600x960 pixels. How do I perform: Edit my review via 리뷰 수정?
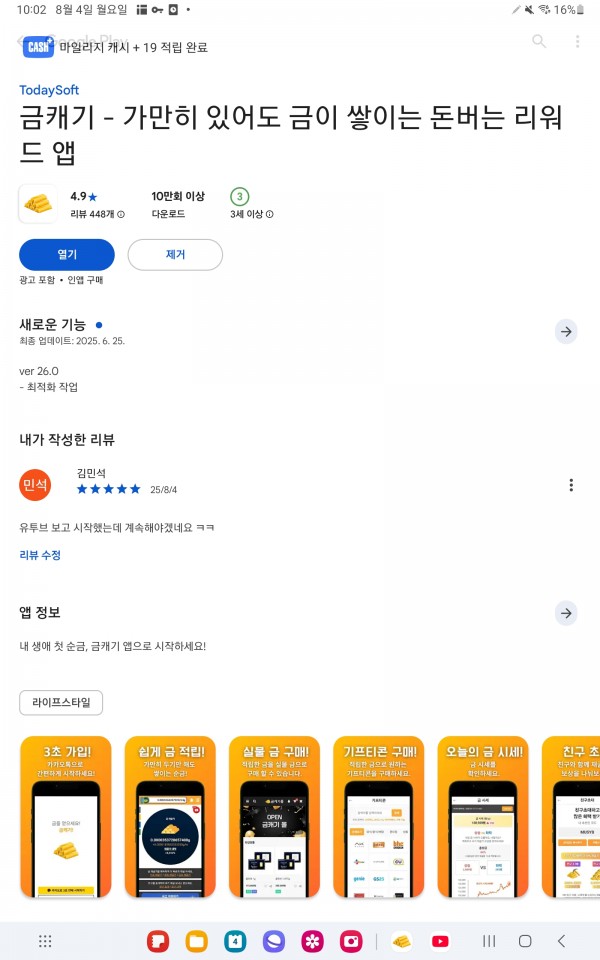(x=40, y=555)
